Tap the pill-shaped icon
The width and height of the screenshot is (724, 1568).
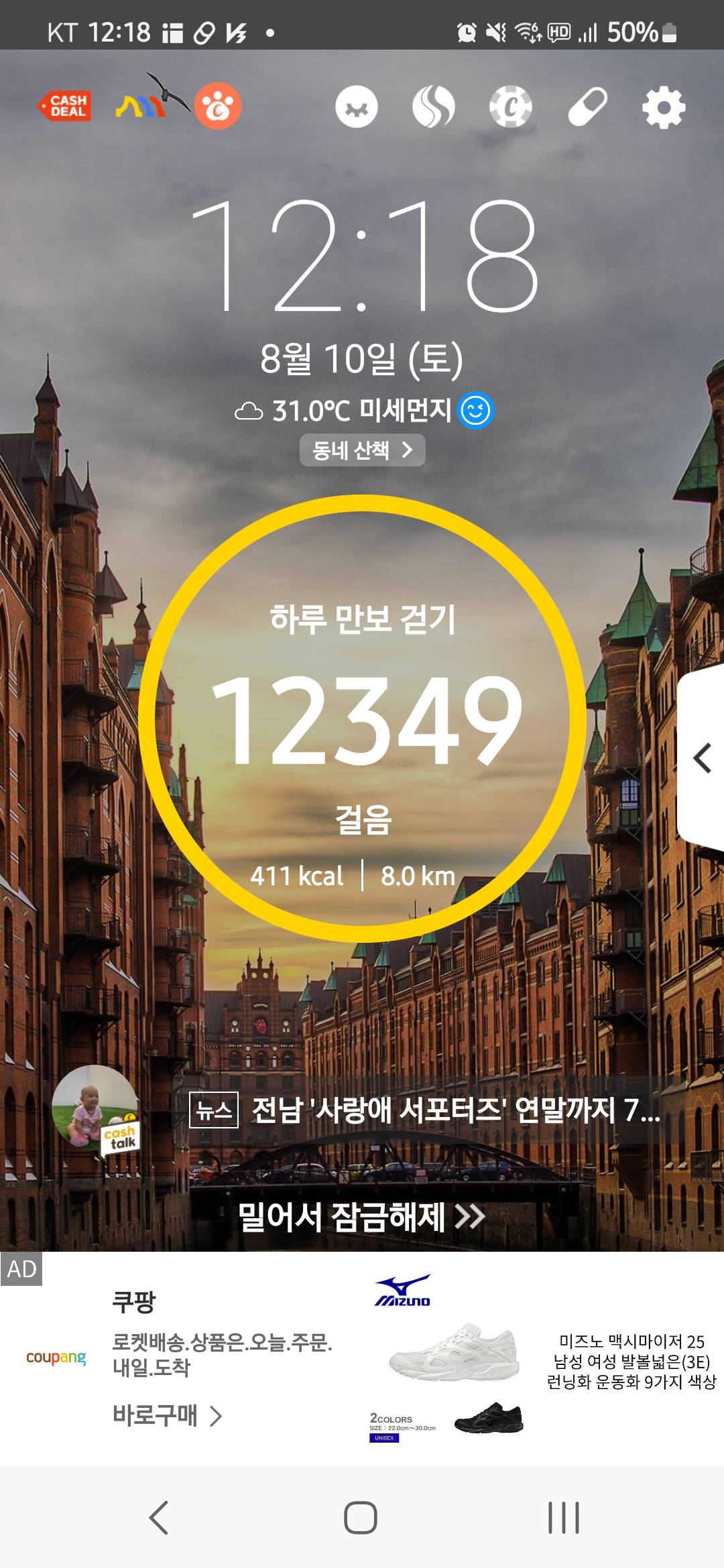coord(588,107)
